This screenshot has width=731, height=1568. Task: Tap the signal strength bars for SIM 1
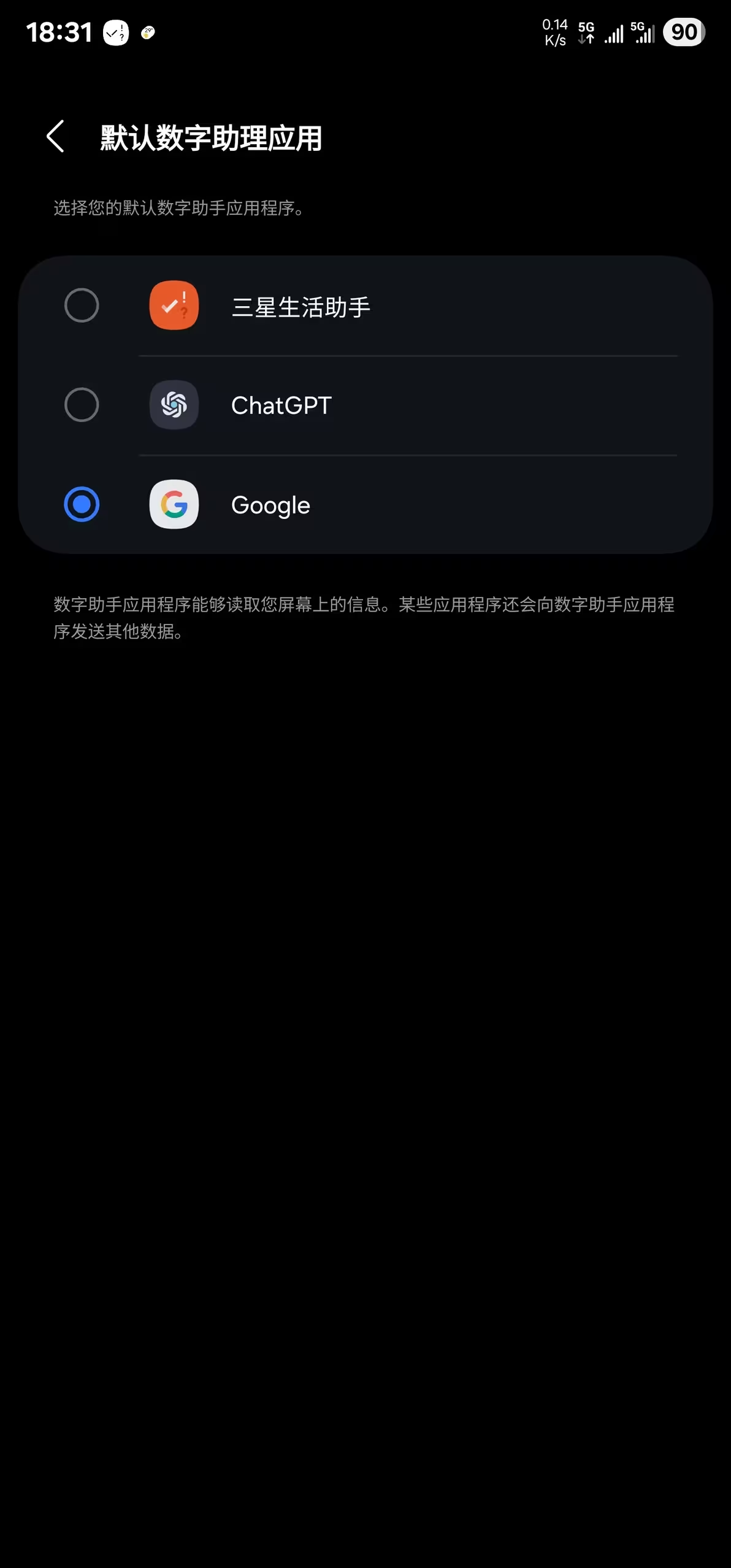coord(613,34)
